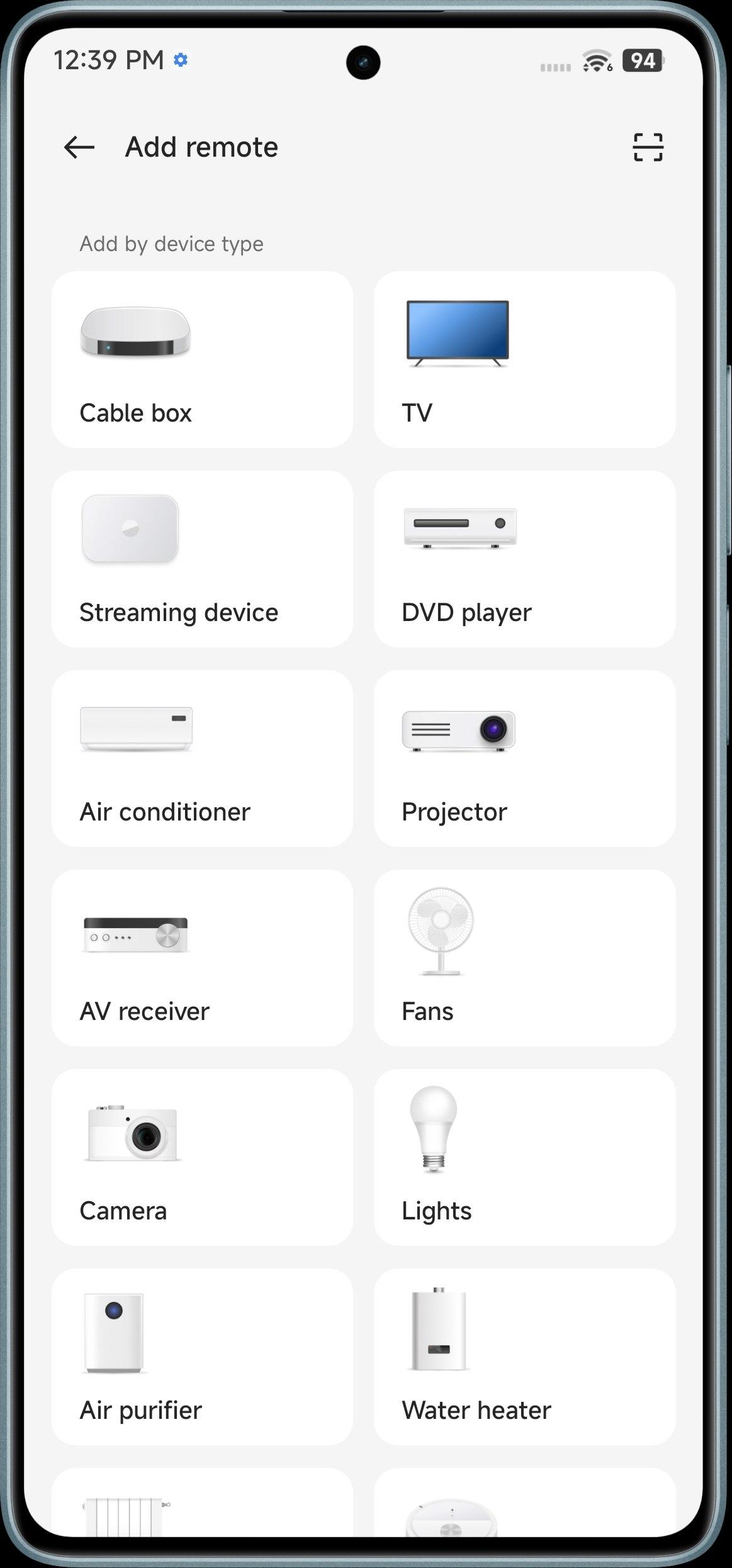Choose TV as the device type
This screenshot has width=732, height=1568.
[524, 359]
